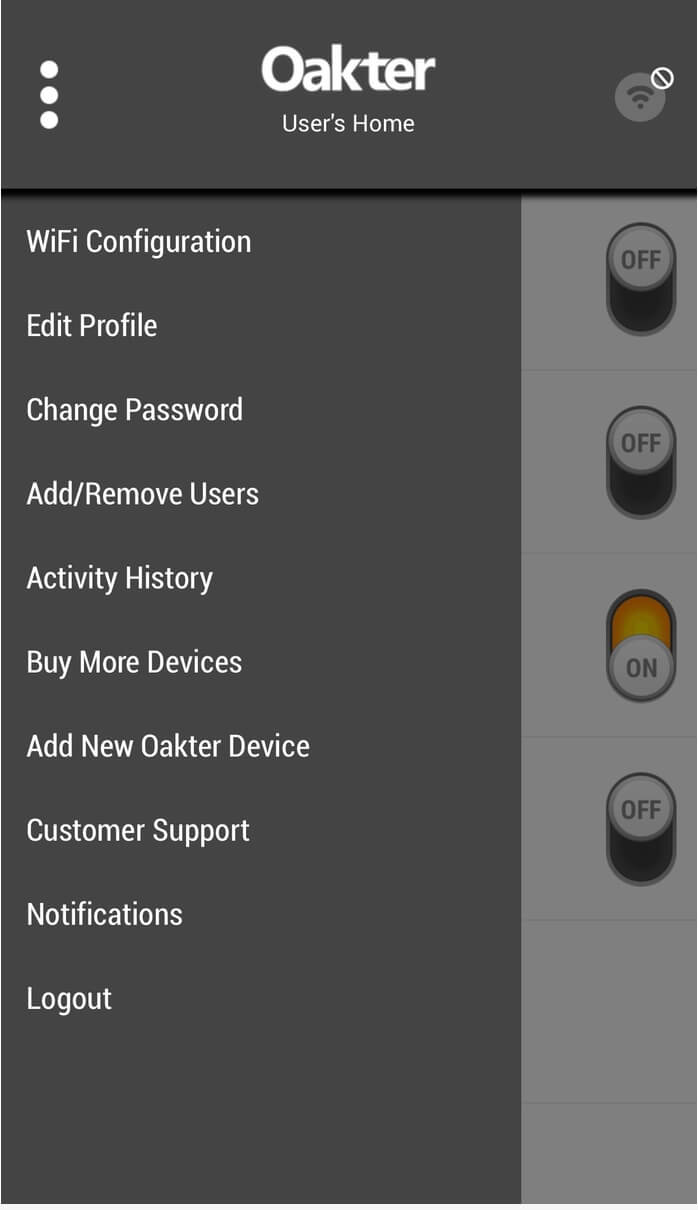Open Edit Profile

[92, 326]
